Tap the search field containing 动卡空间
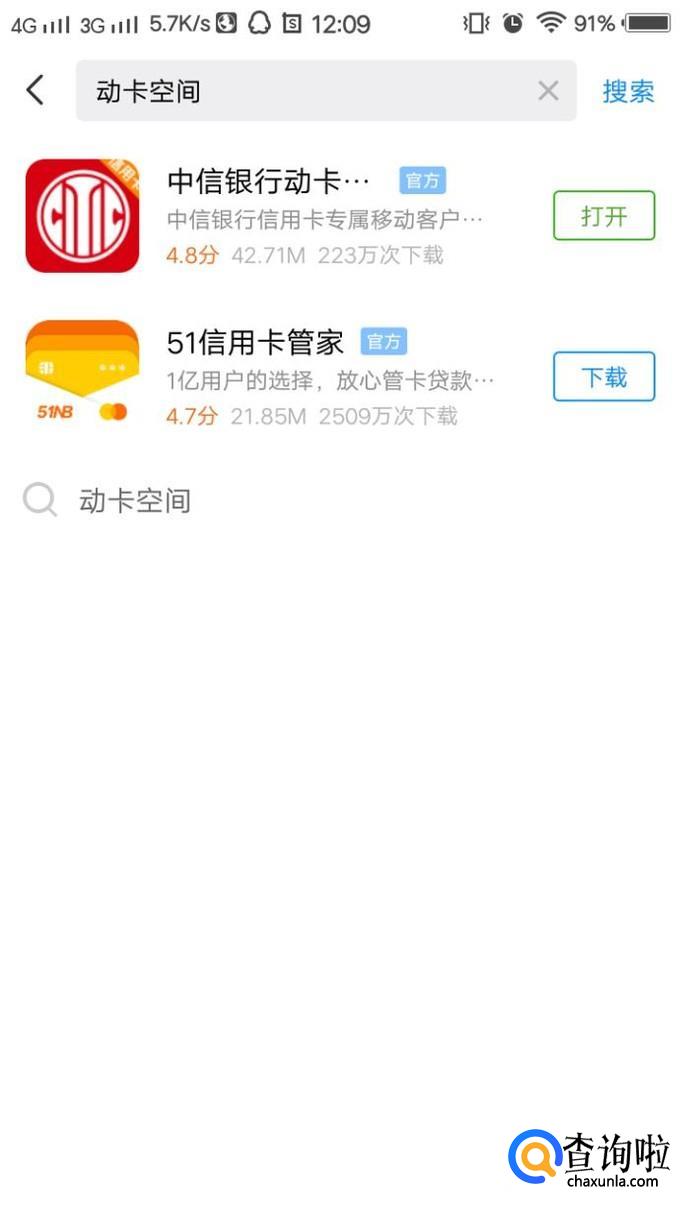 click(300, 91)
